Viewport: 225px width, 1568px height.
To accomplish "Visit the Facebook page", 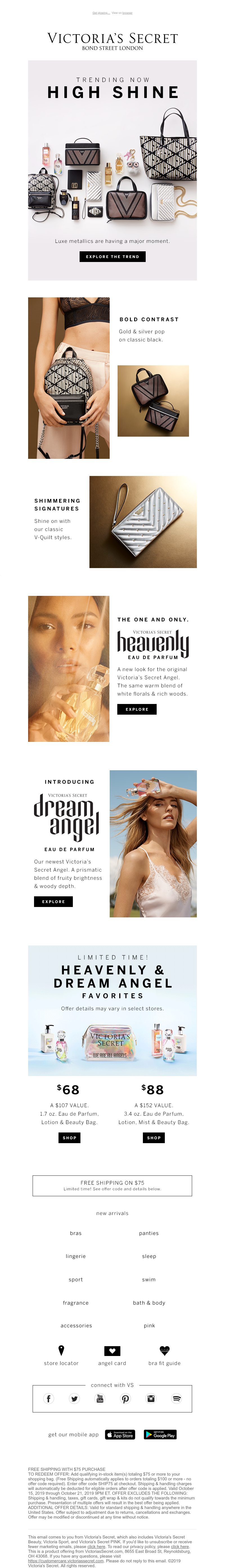I will coord(49,1399).
